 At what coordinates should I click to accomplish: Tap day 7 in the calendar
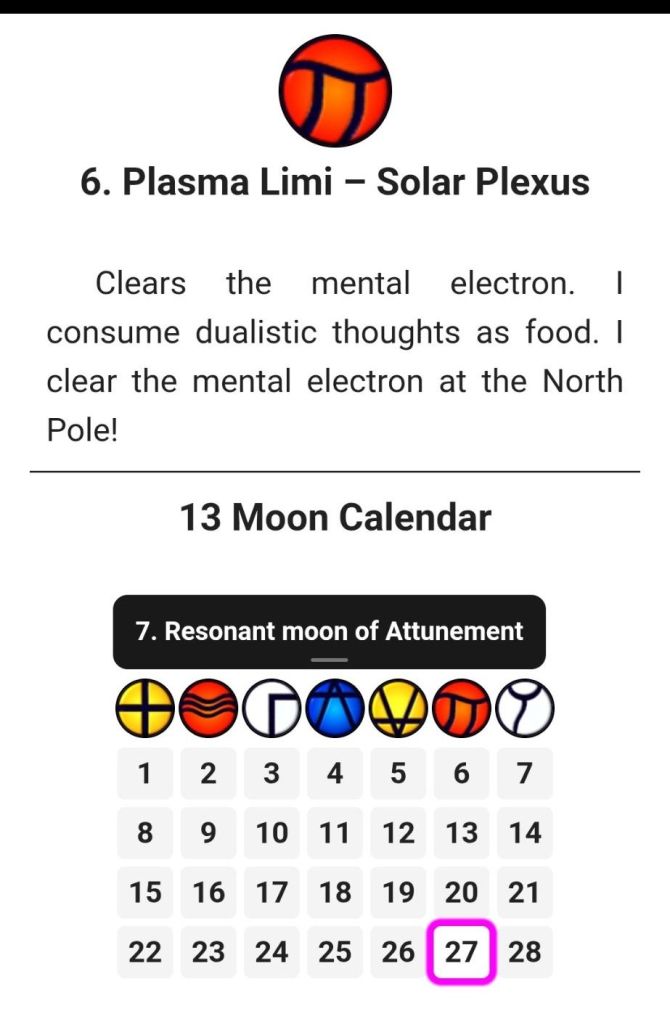click(x=524, y=773)
